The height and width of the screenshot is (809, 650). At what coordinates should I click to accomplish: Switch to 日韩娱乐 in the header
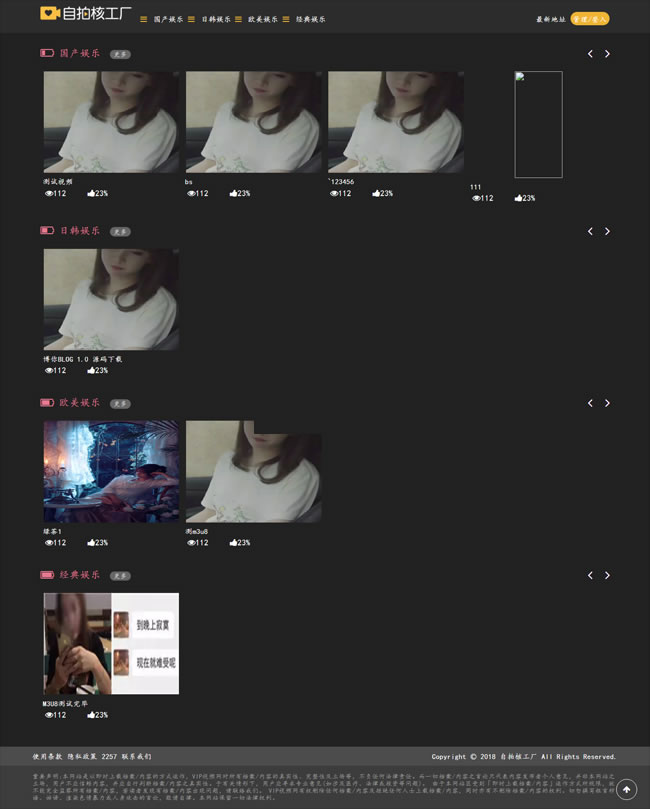[216, 19]
